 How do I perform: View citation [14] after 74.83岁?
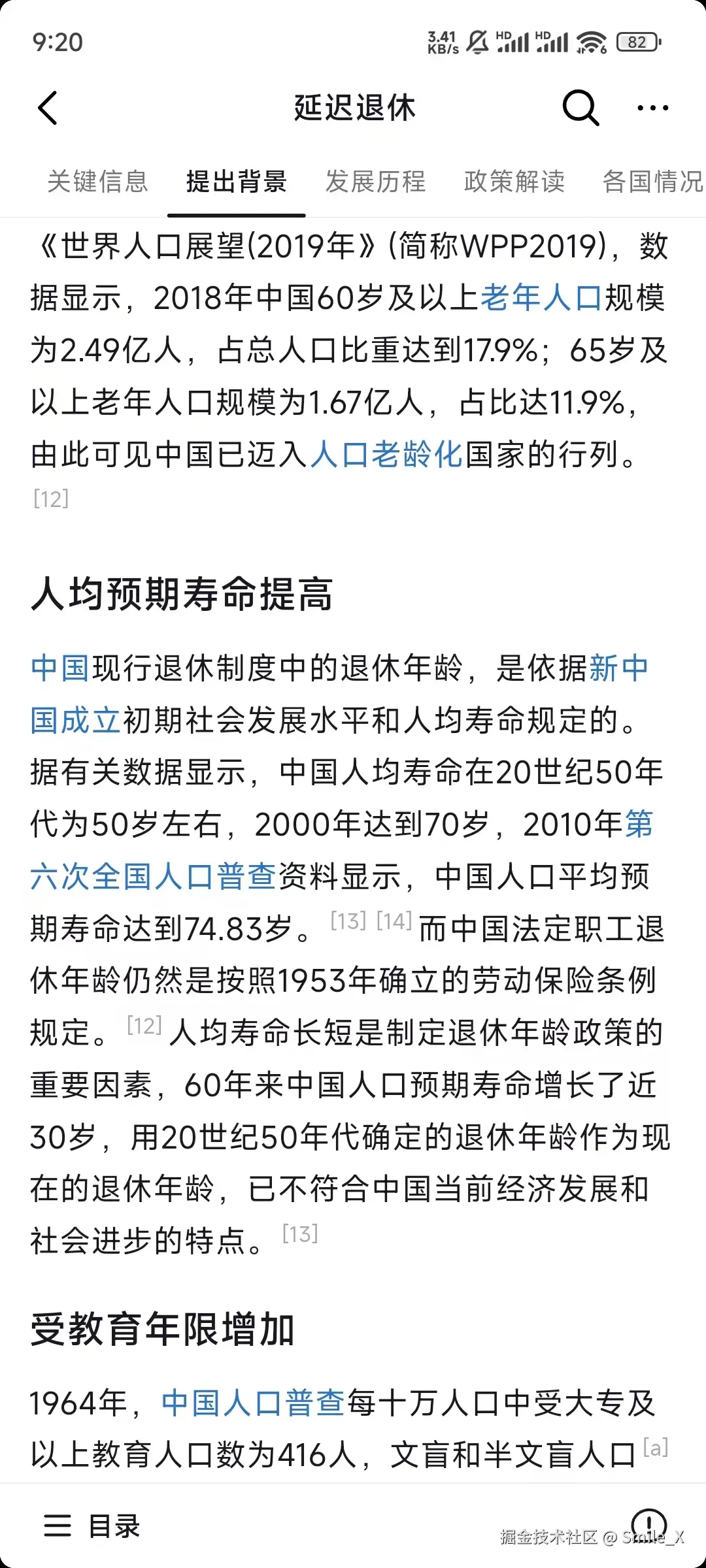tap(394, 921)
